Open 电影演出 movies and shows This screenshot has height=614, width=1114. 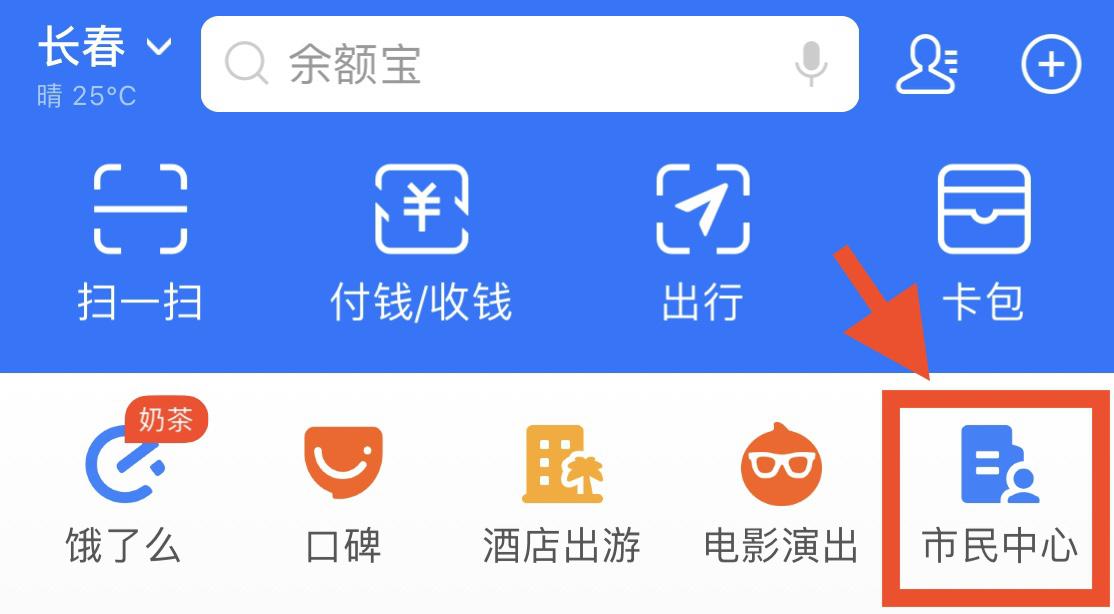coord(781,490)
